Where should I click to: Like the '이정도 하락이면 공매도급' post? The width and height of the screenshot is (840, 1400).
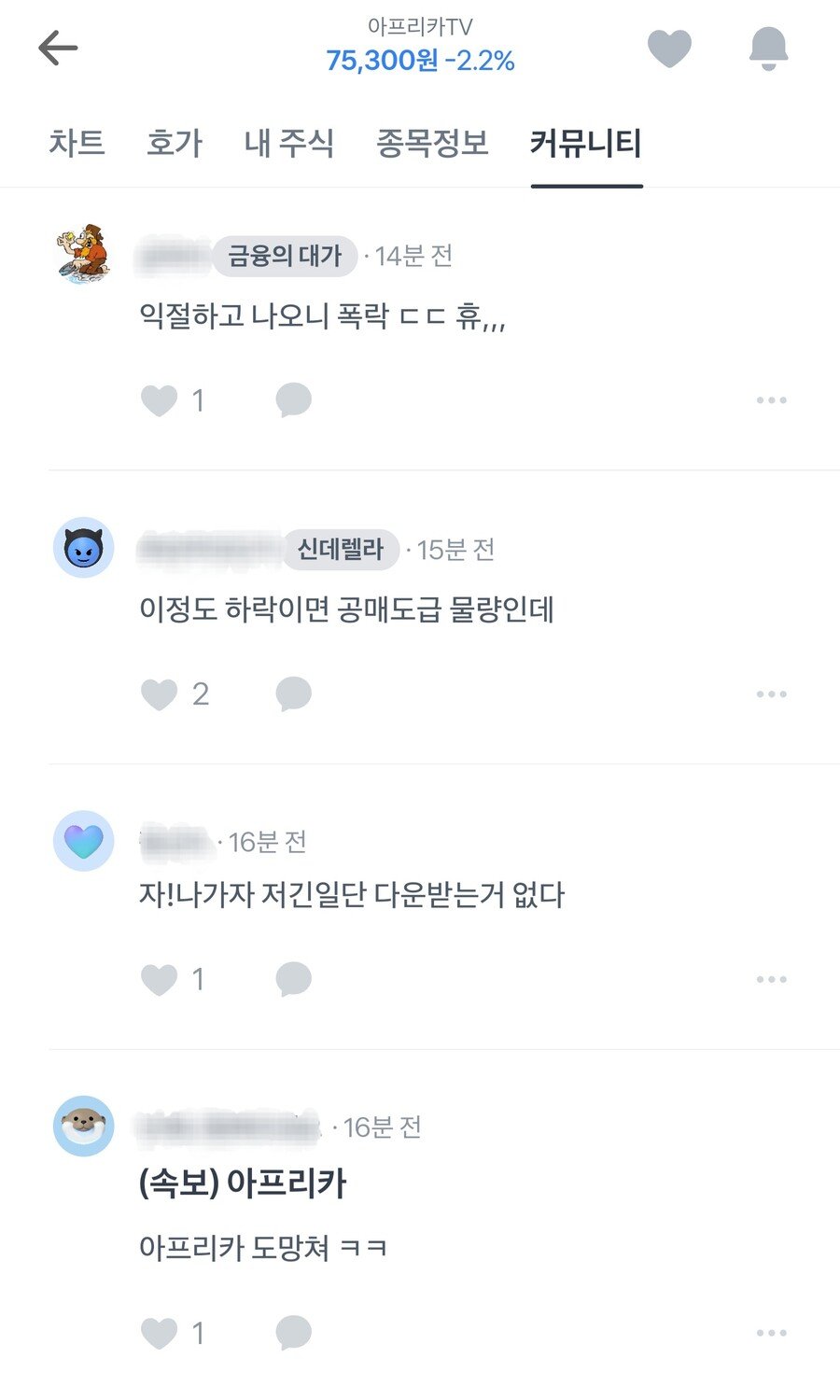(160, 694)
